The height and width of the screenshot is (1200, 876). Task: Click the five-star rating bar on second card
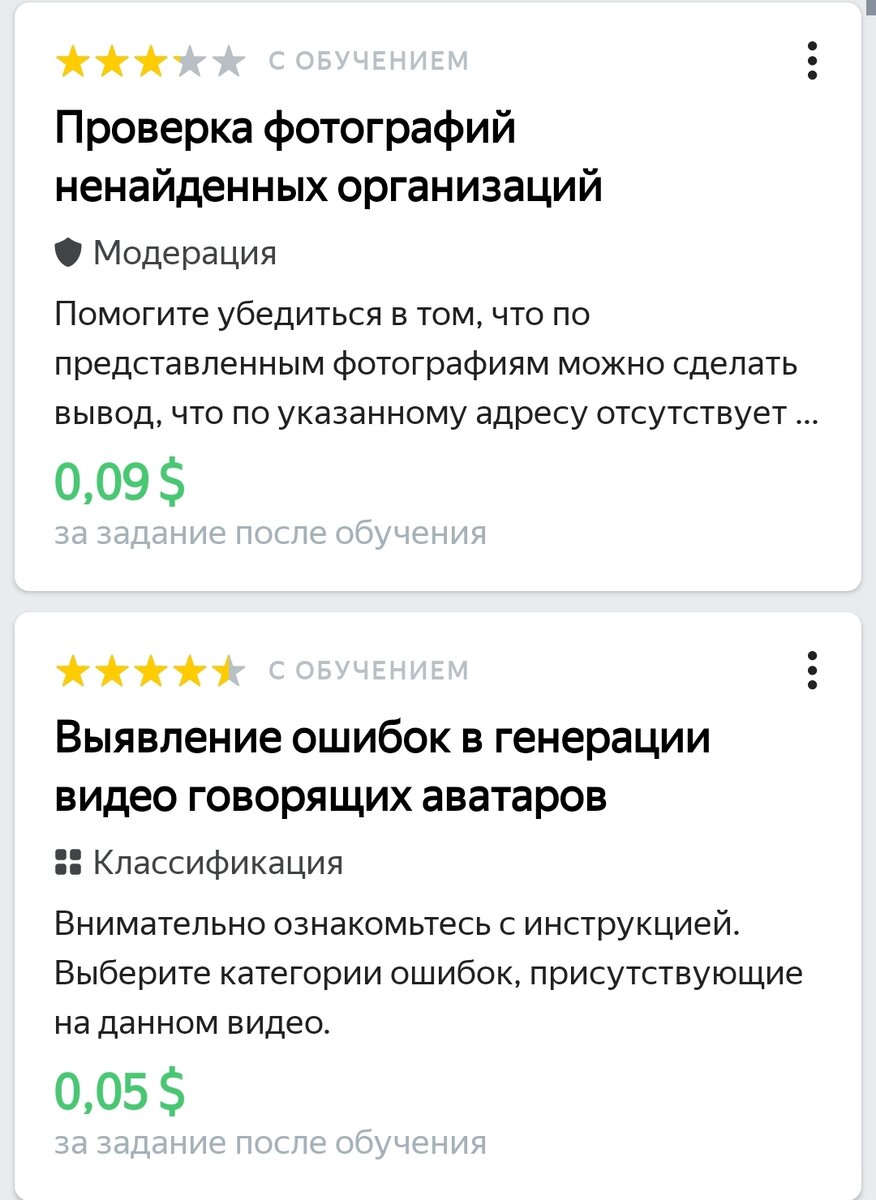click(x=150, y=672)
